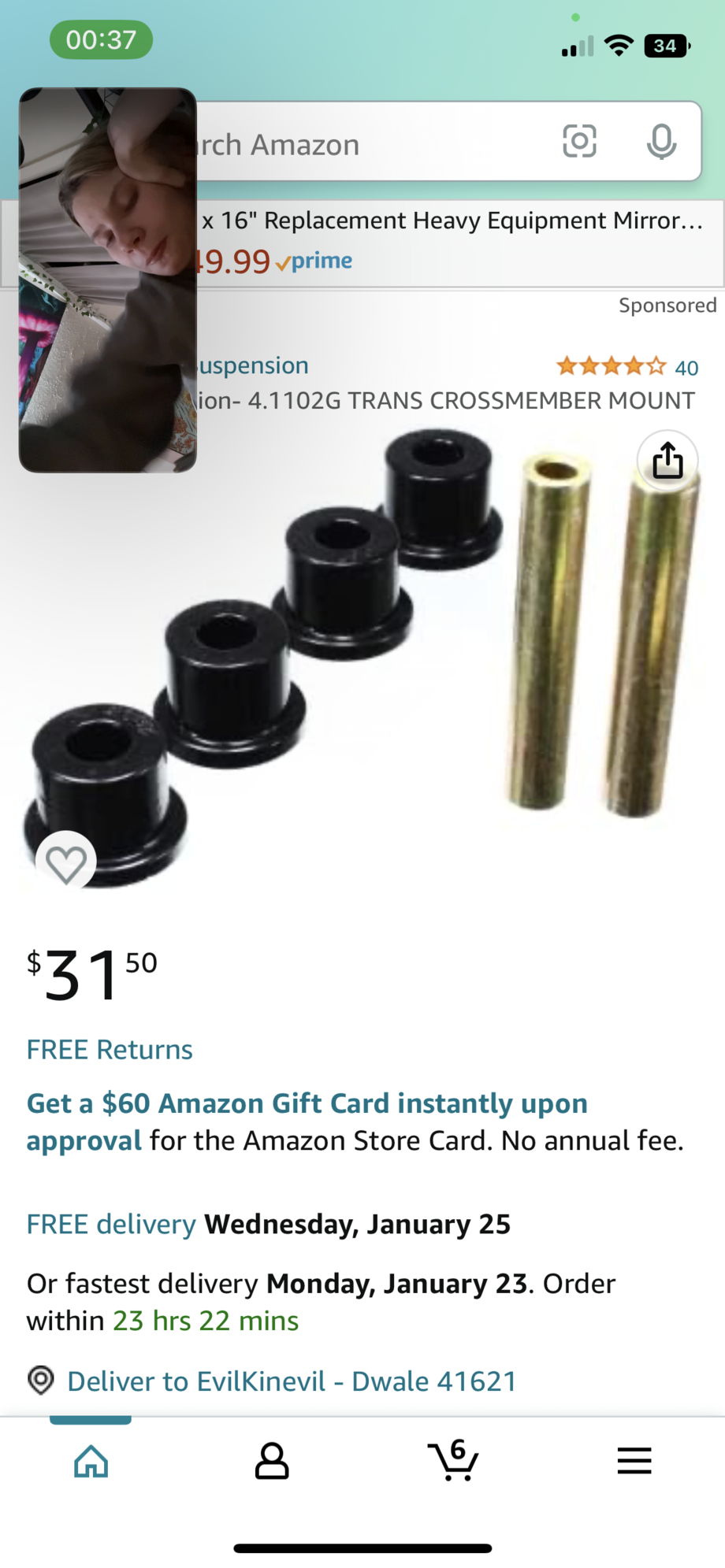The image size is (725, 1568).
Task: Tap the Search Amazon field
Action: [x=362, y=144]
